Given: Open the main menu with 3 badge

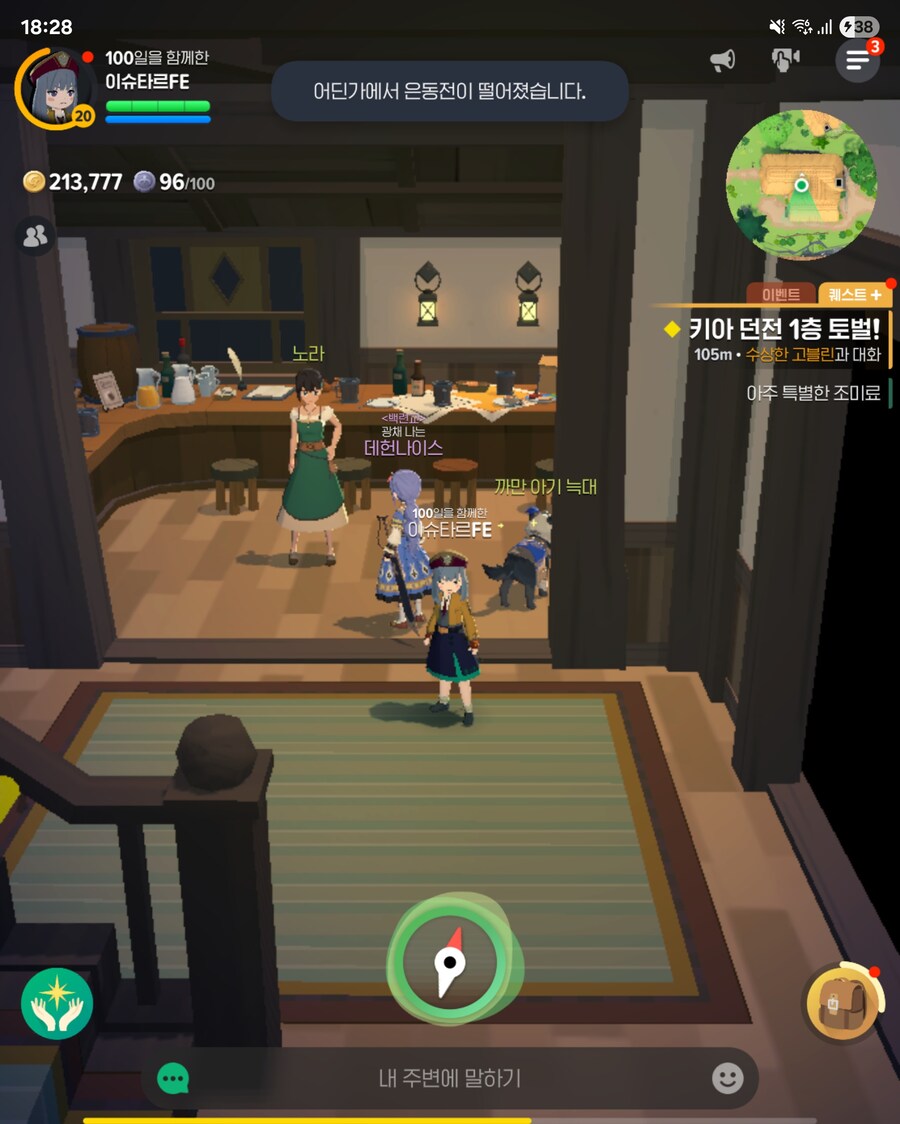Looking at the screenshot, I should tap(857, 61).
